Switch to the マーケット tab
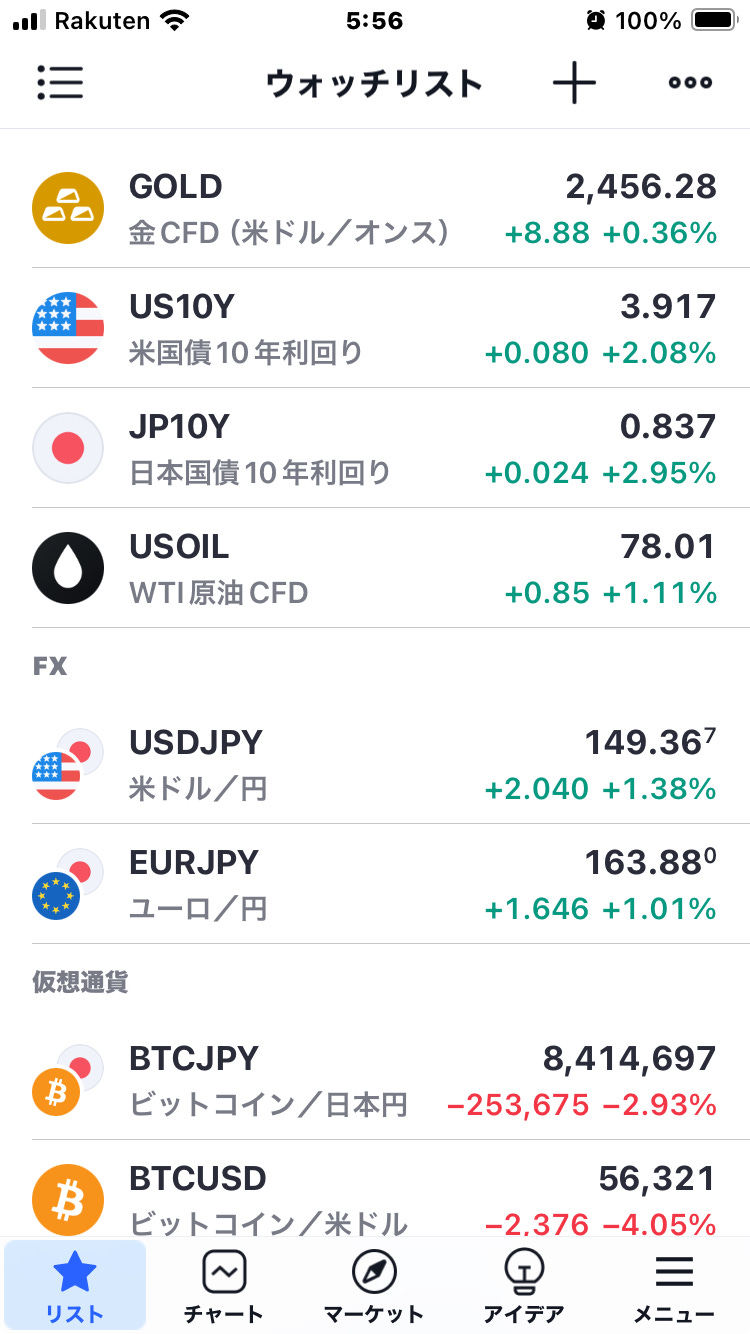The height and width of the screenshot is (1334, 750). tap(374, 1287)
